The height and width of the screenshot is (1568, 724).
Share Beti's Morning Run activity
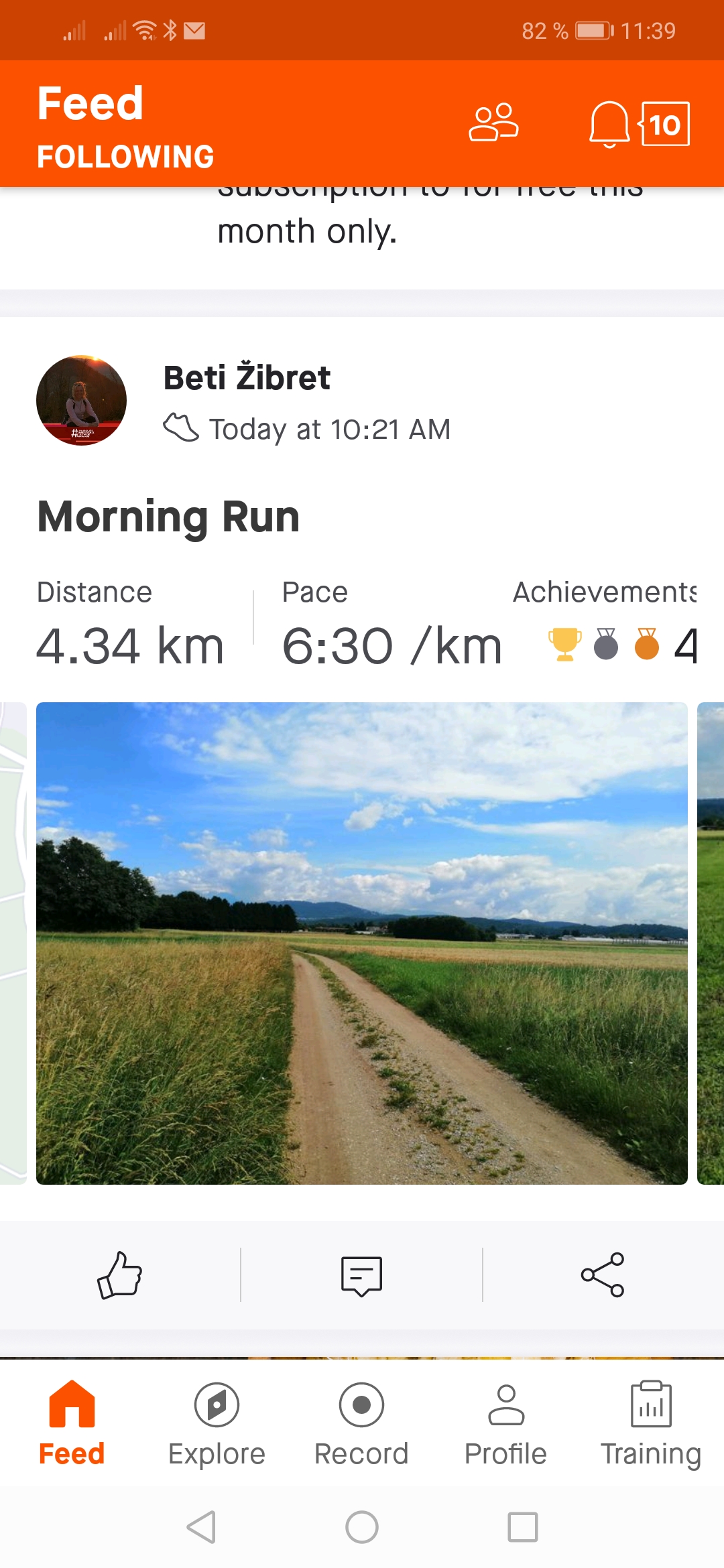tap(603, 1275)
